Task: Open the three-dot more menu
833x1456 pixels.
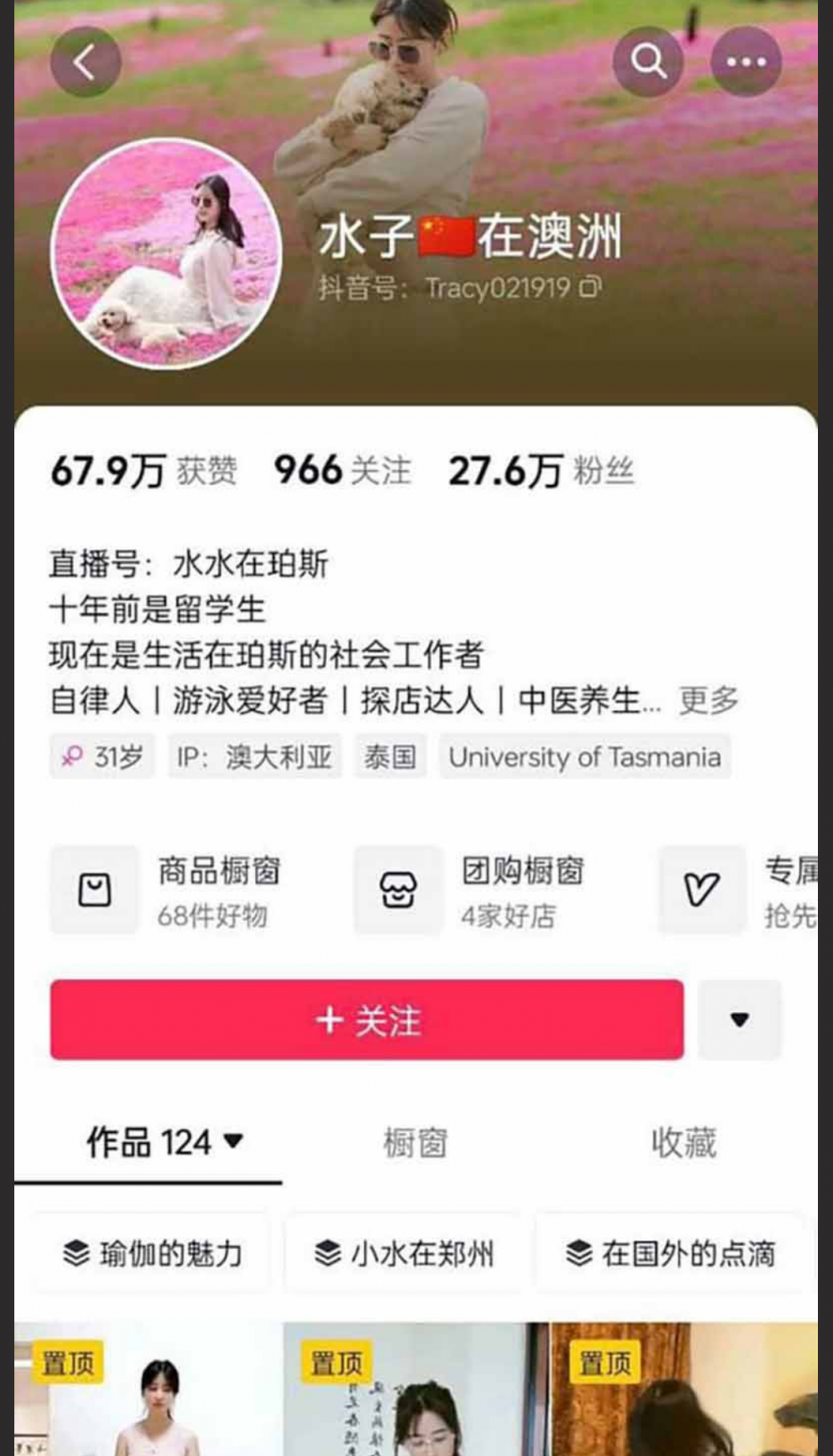Action: (x=746, y=62)
